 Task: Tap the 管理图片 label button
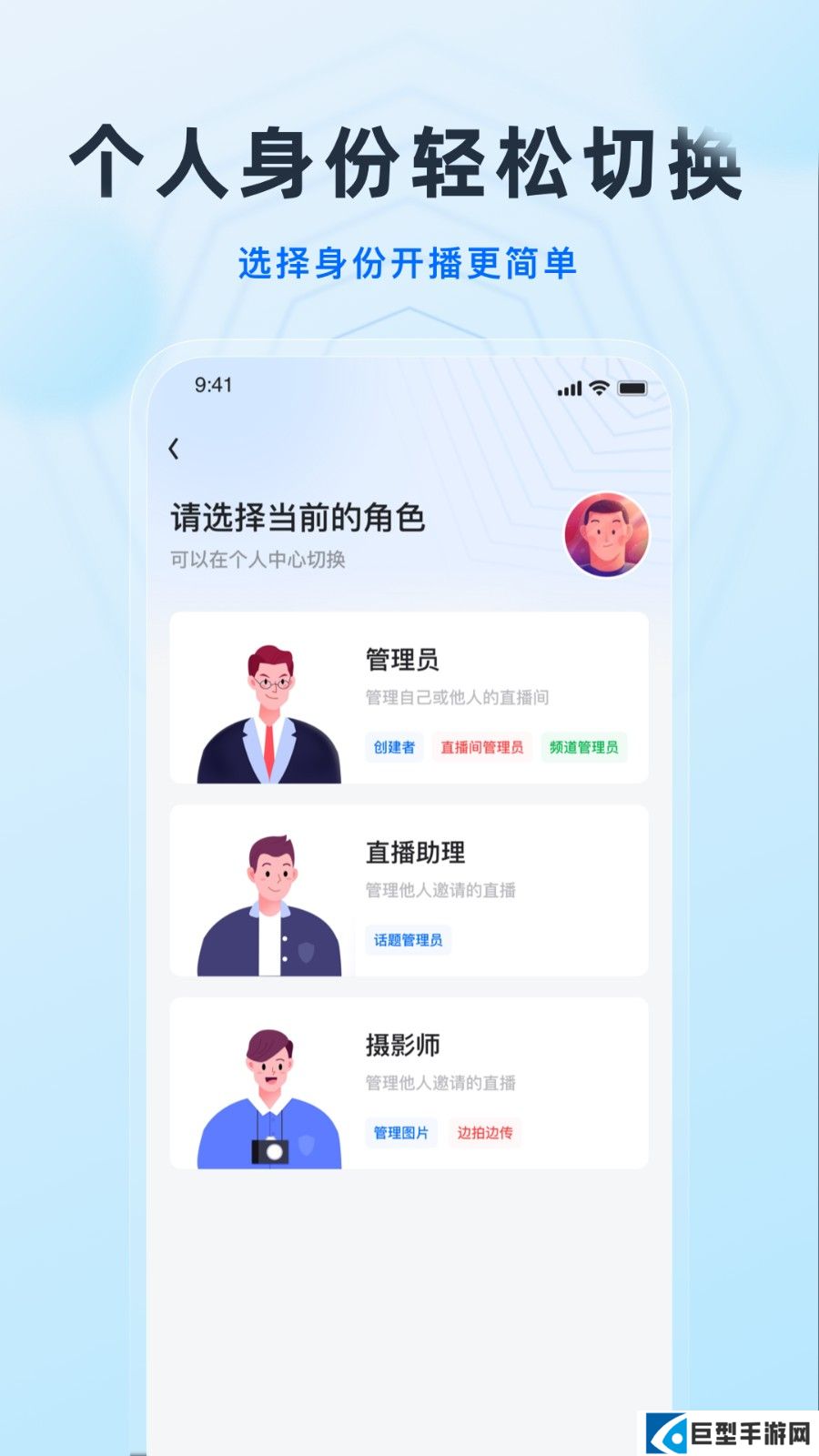[401, 1132]
